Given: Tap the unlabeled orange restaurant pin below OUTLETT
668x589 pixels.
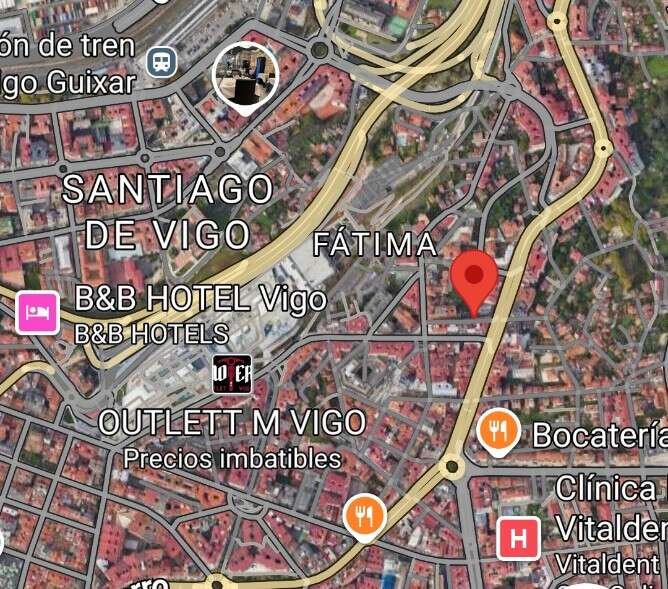Looking at the screenshot, I should pyautogui.click(x=365, y=516).
